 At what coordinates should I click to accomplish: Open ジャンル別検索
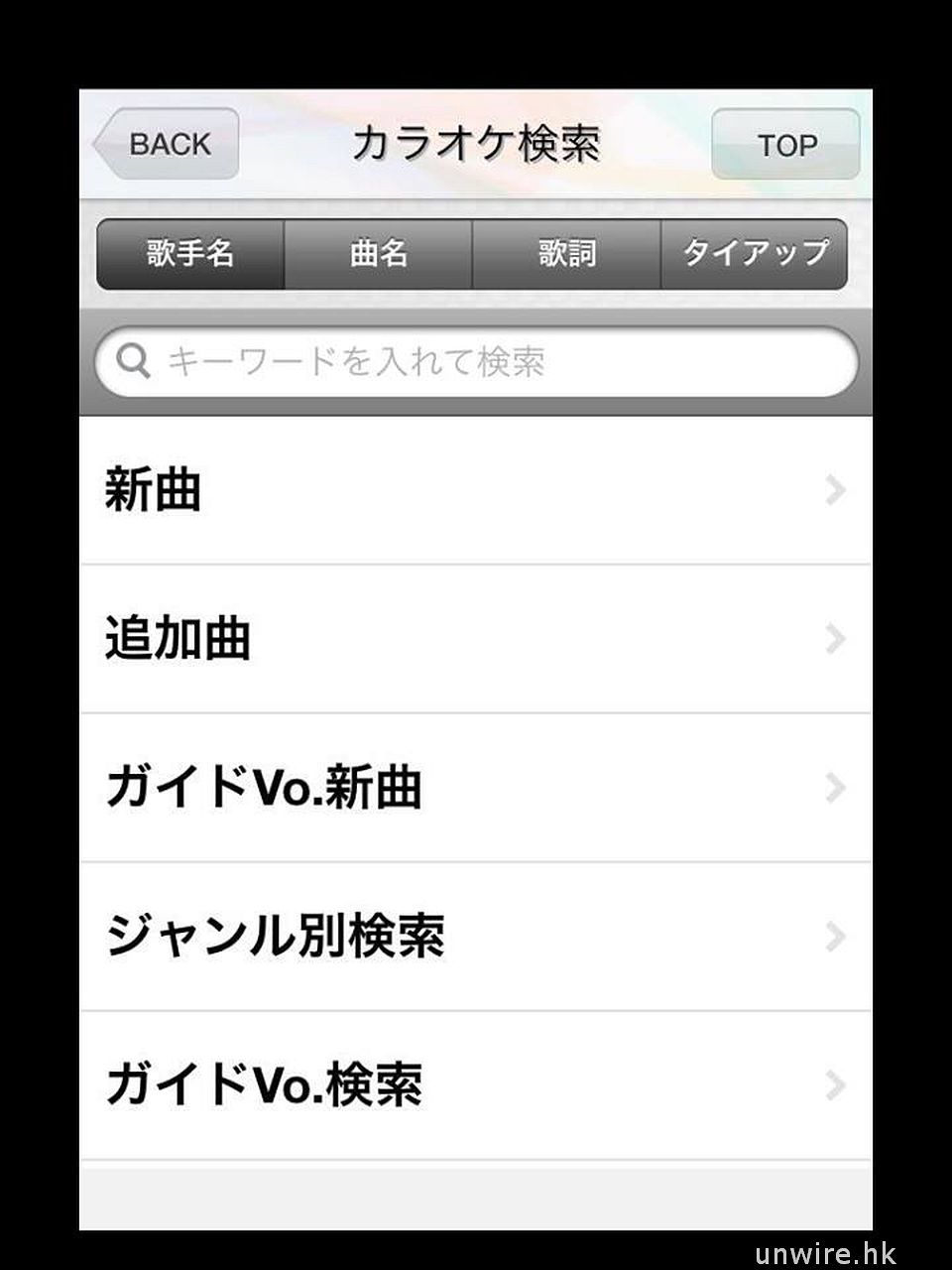coord(476,937)
